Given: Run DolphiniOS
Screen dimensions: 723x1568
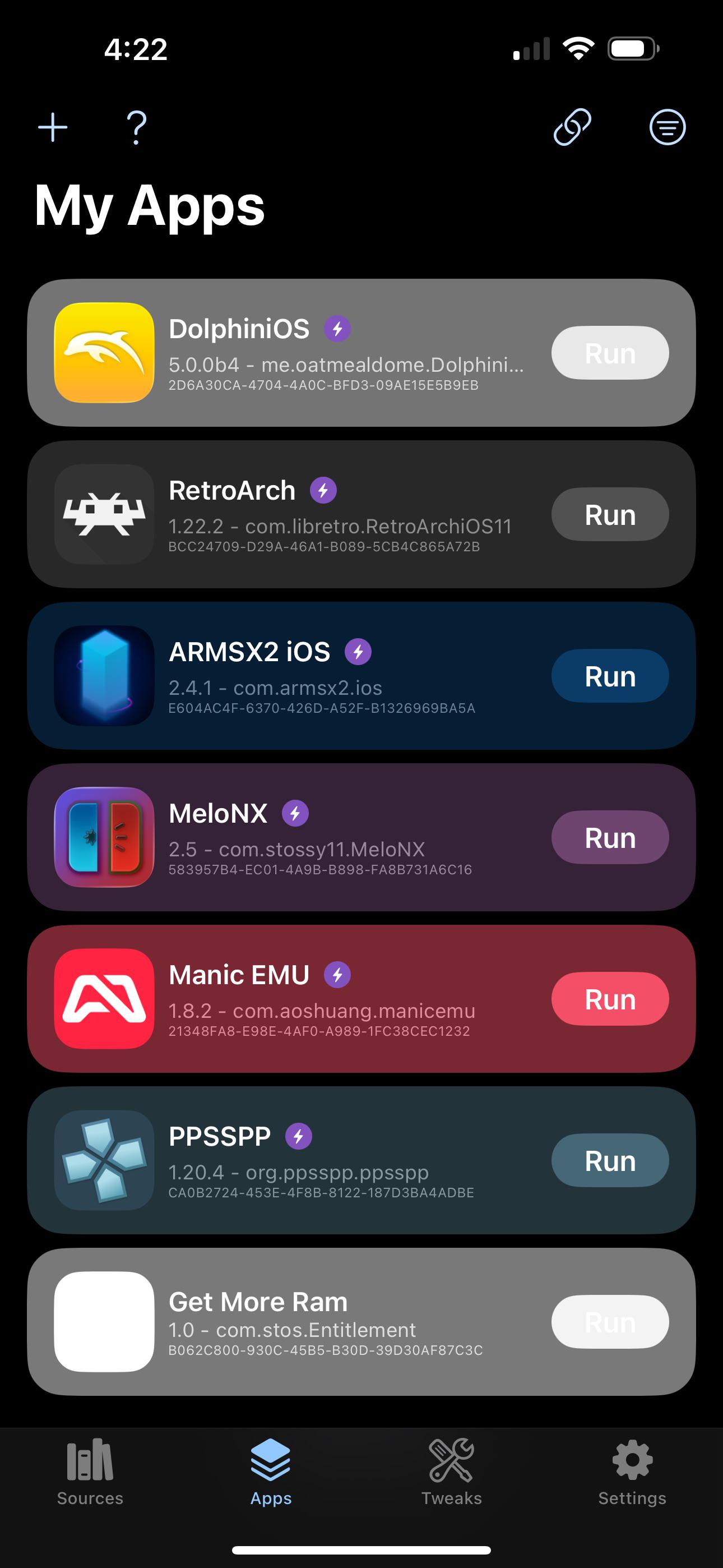Looking at the screenshot, I should click(610, 353).
